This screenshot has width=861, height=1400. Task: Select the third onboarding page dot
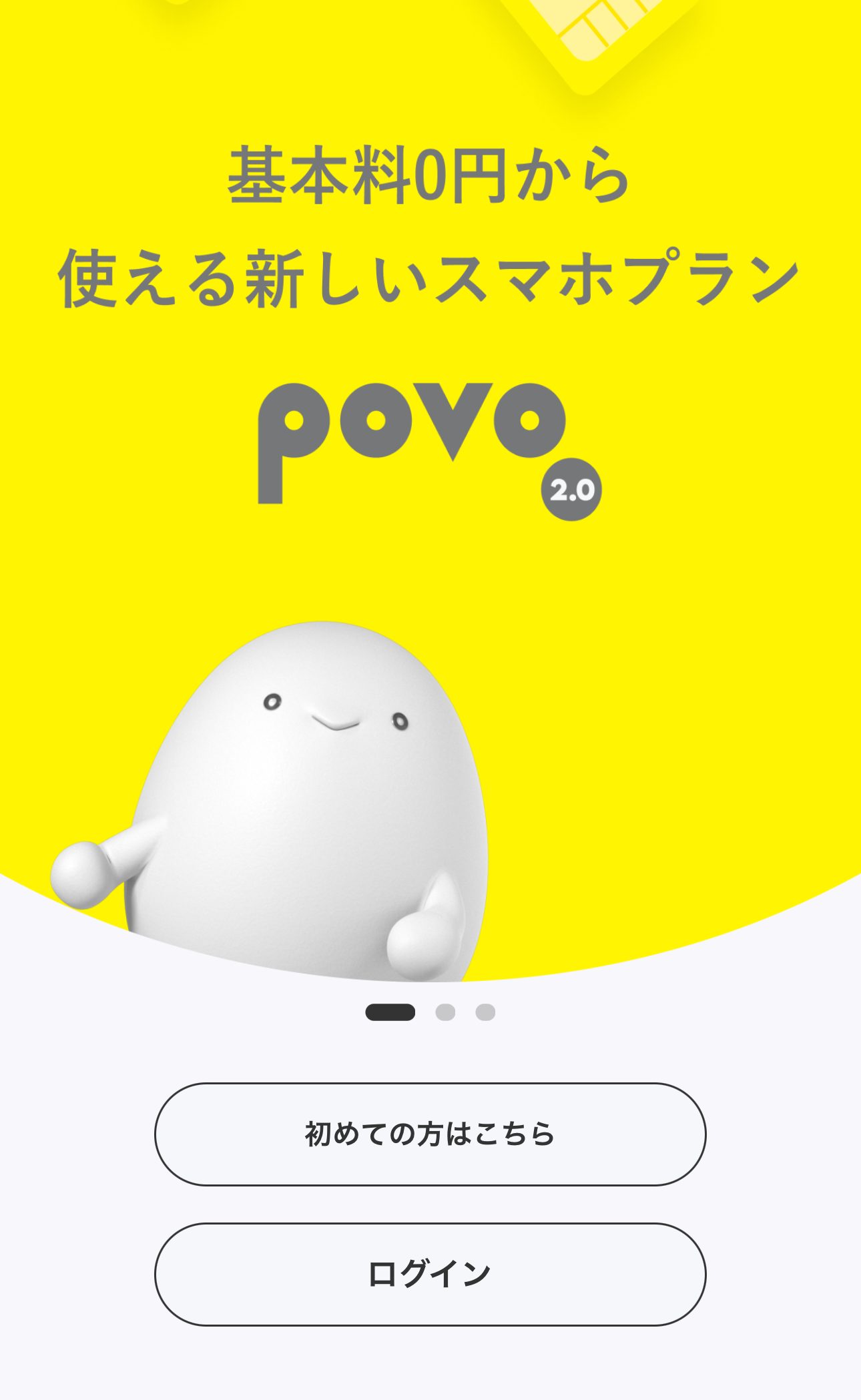point(485,1012)
